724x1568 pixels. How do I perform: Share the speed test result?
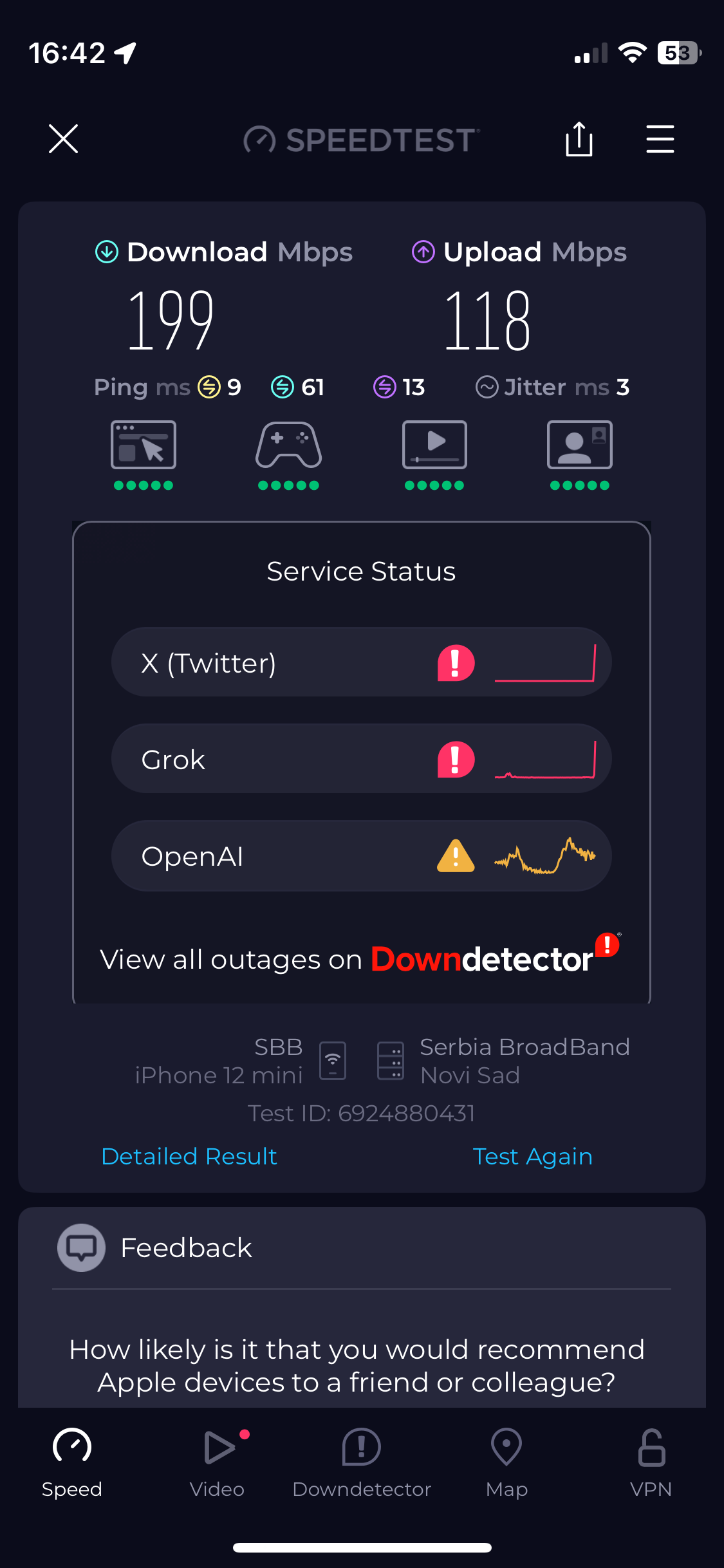pyautogui.click(x=579, y=139)
